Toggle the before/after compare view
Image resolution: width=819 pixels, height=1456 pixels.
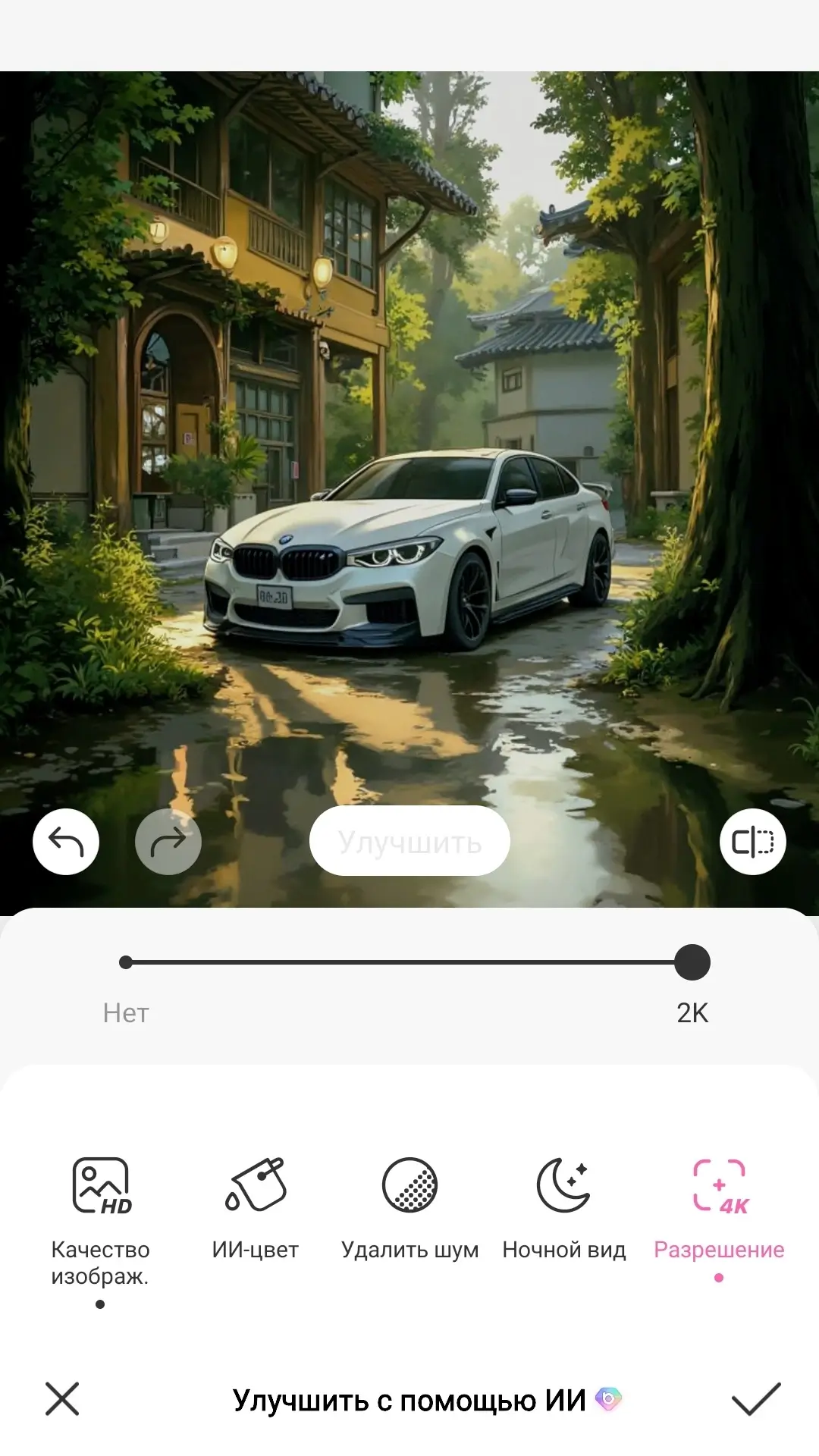click(x=752, y=842)
